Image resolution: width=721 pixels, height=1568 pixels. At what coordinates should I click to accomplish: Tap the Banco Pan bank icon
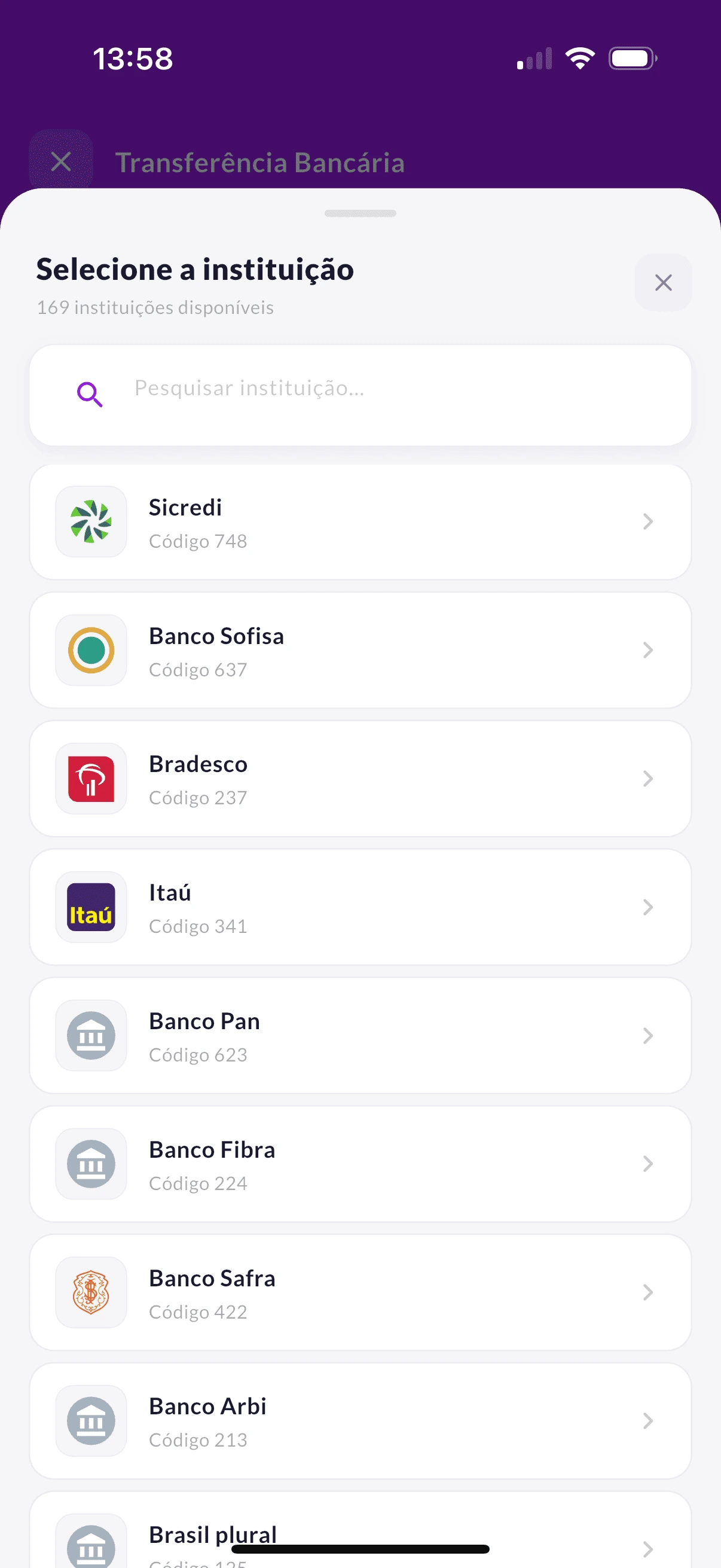coord(90,1035)
